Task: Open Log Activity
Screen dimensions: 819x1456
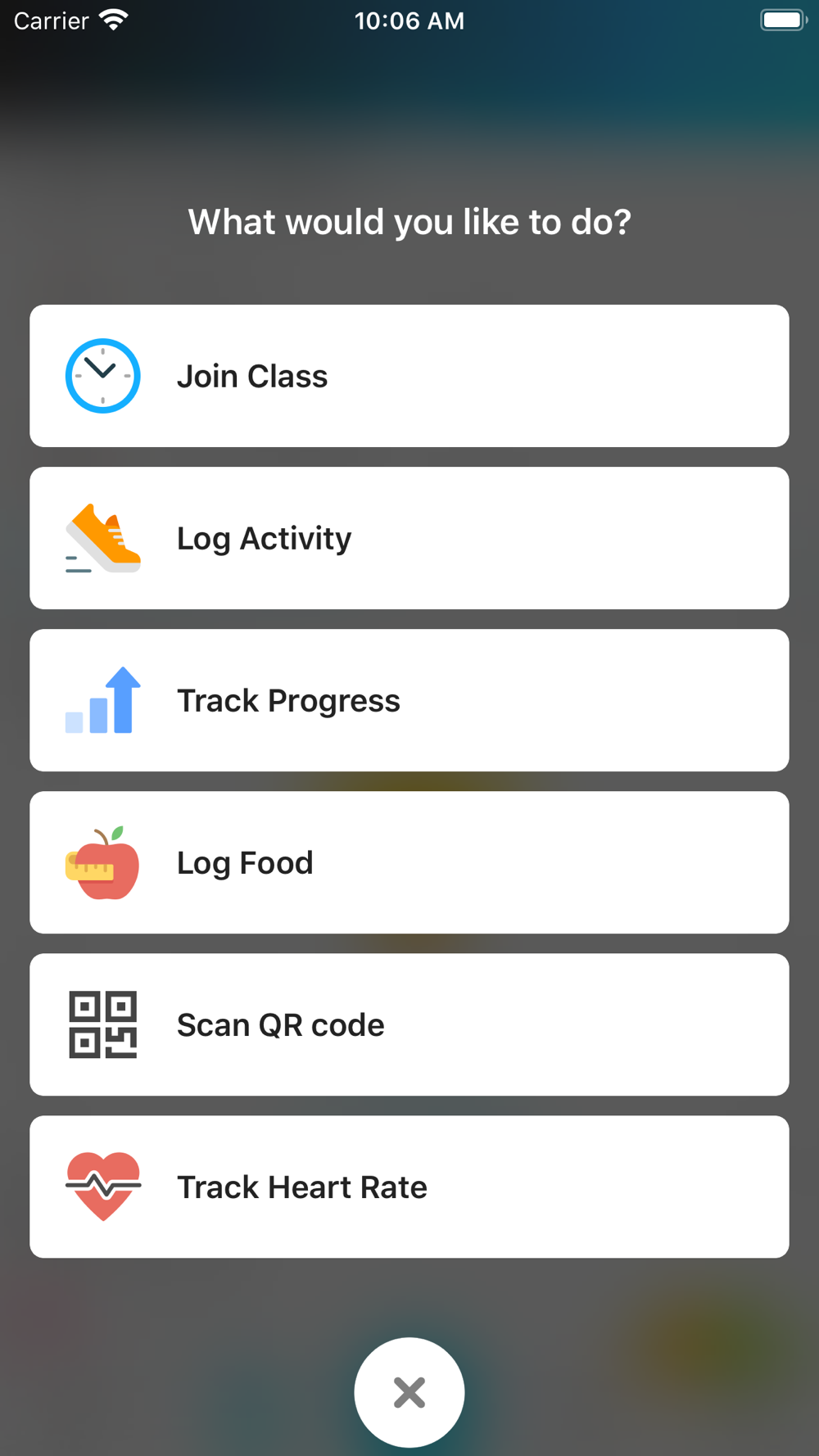Action: tap(409, 538)
